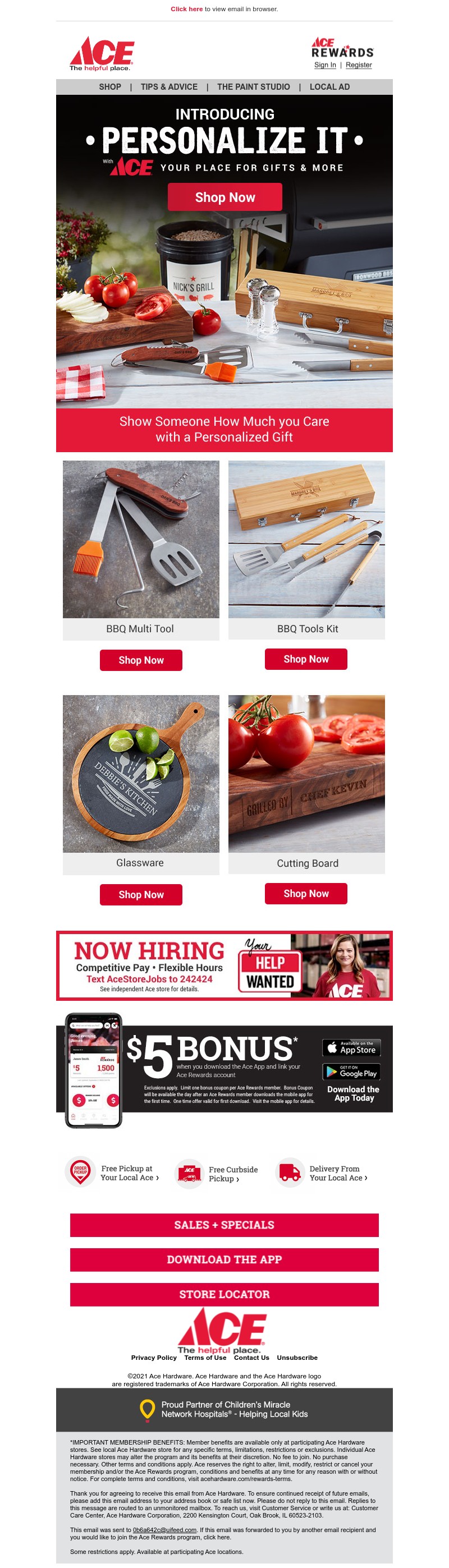Shop Now for Glassware

click(141, 894)
